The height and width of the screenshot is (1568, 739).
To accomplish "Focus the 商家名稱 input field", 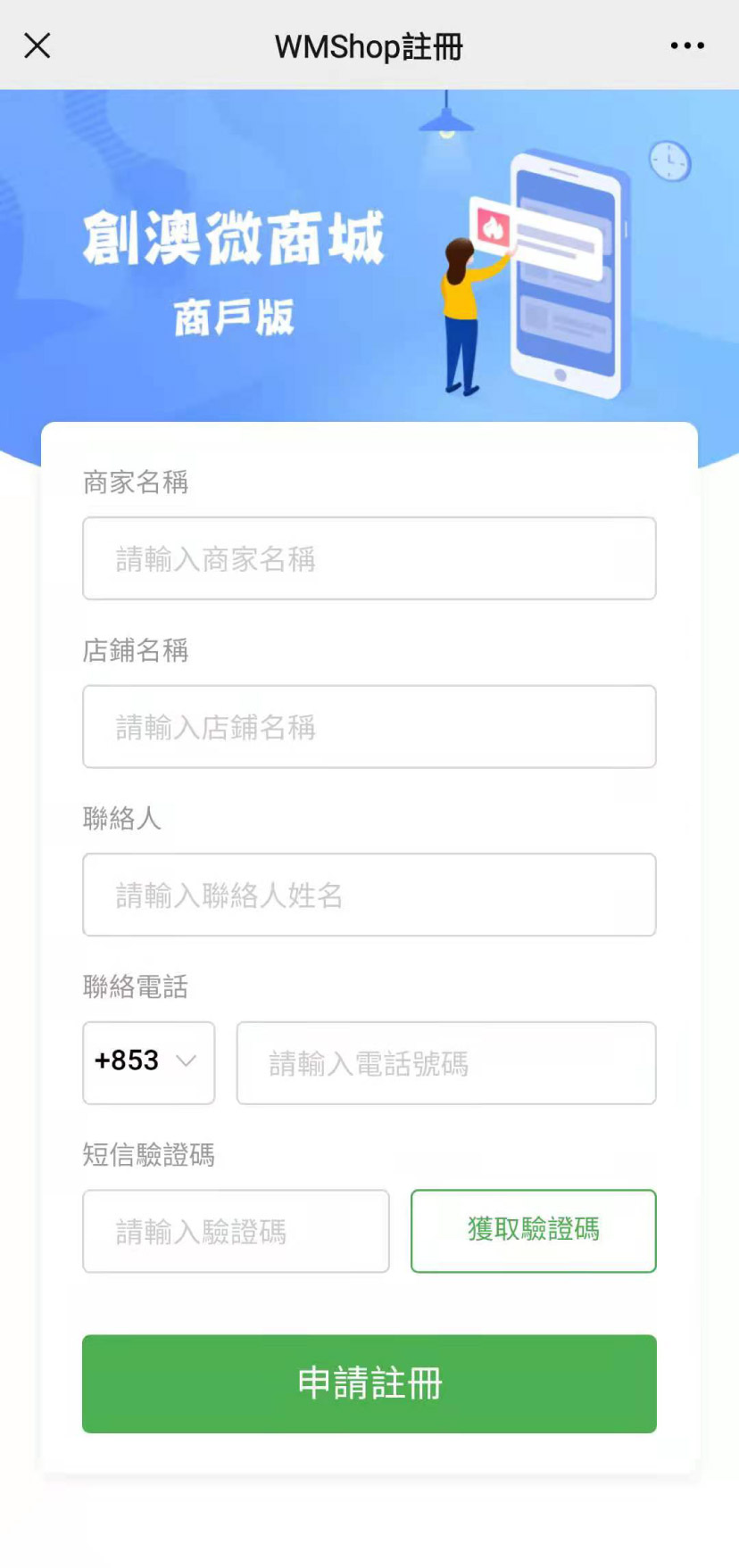I will coord(369,558).
